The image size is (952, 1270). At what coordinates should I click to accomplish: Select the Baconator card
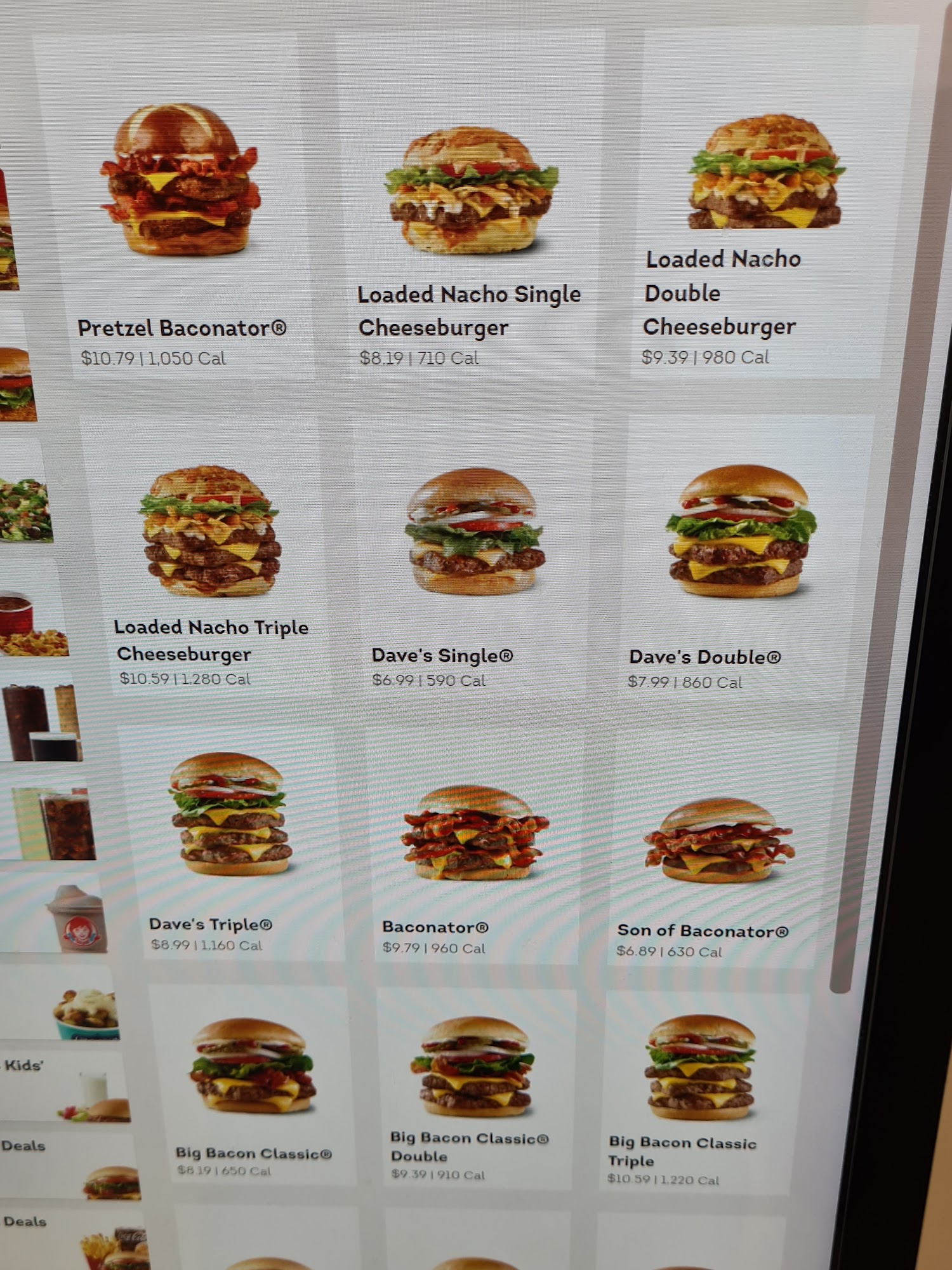475,851
